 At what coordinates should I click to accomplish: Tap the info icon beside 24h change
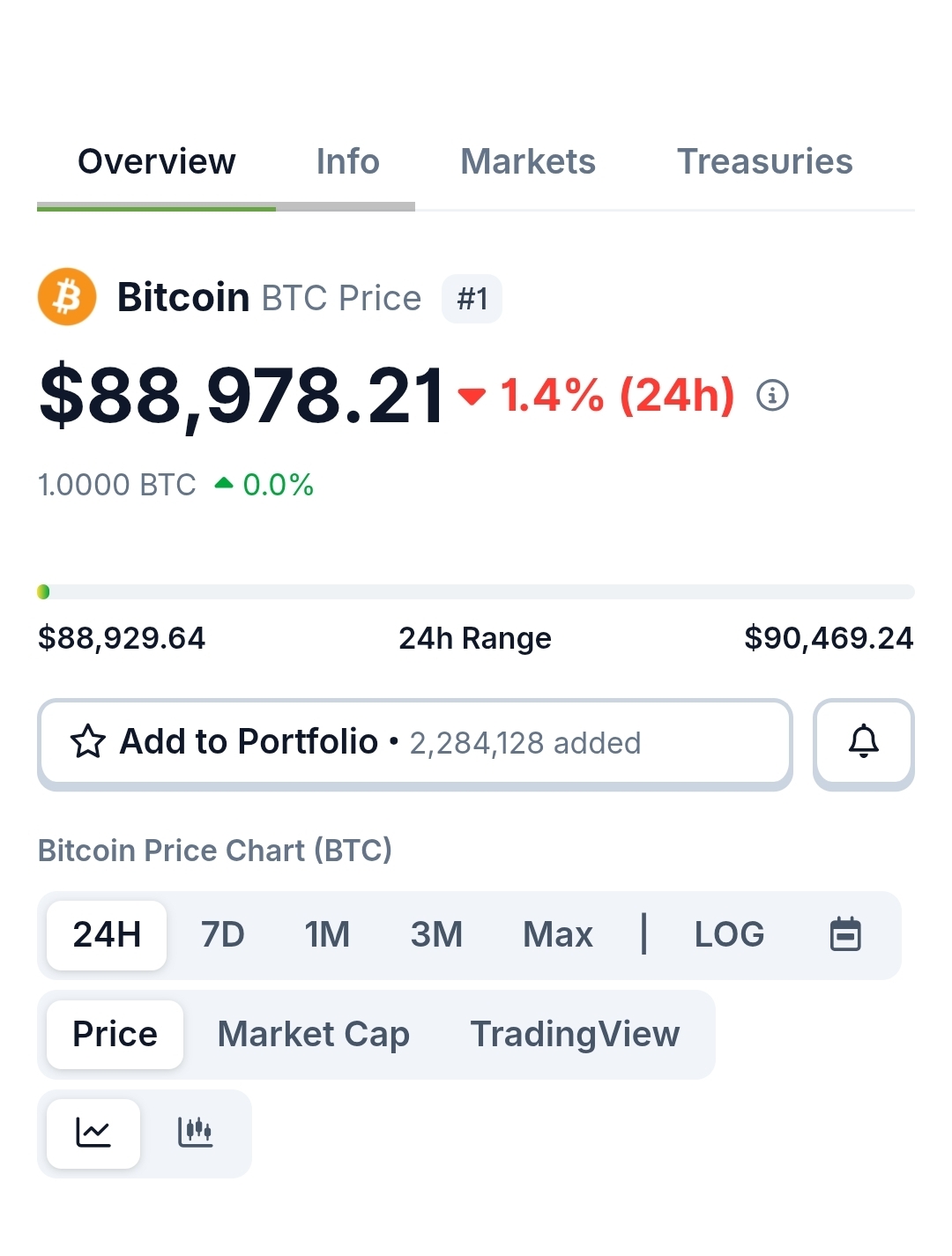pos(772,395)
